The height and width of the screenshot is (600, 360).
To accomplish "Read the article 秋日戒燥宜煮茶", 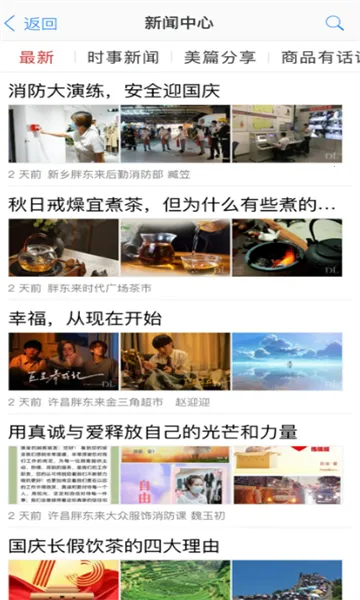I will tap(171, 205).
